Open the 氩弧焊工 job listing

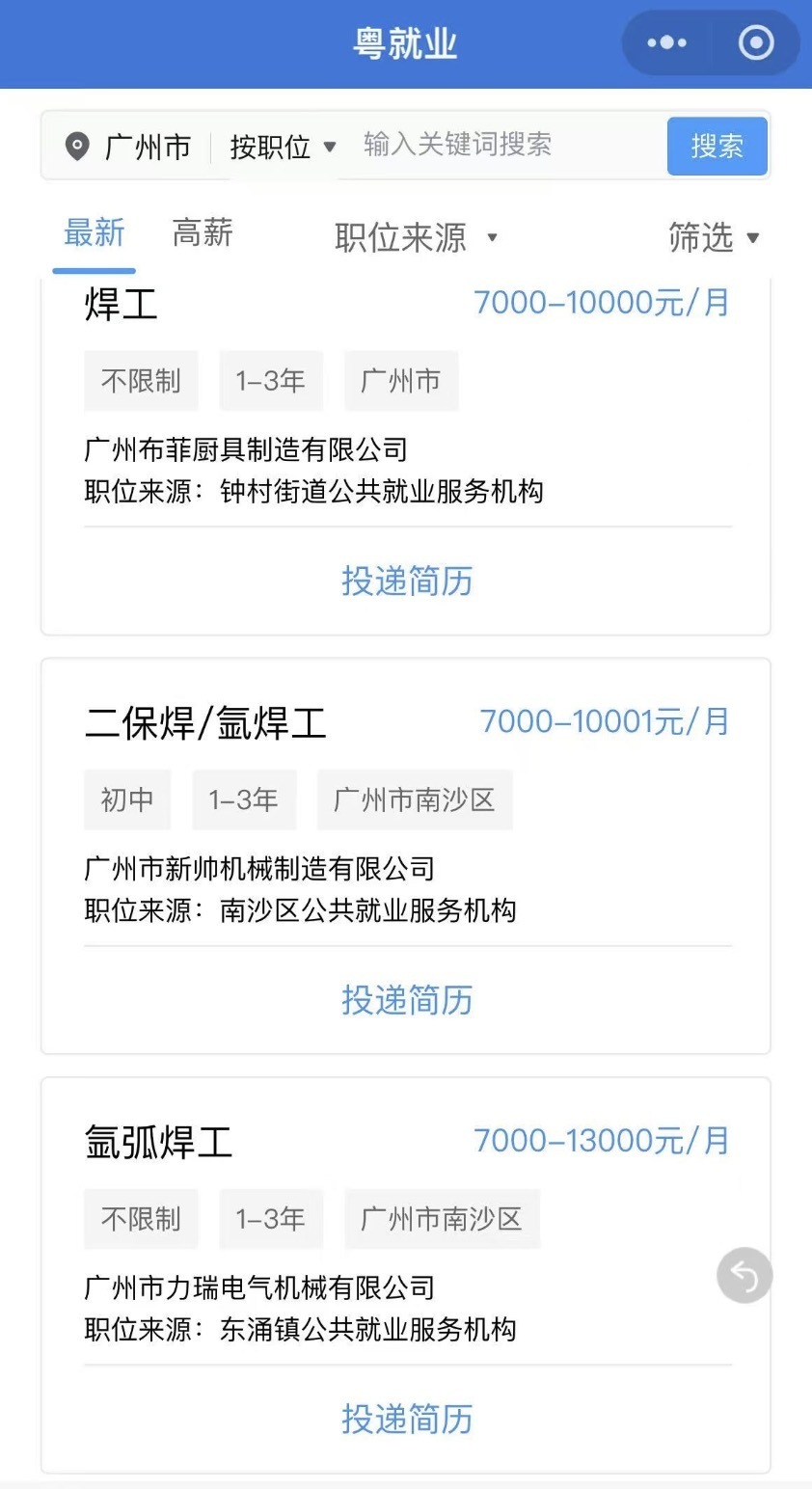point(159,1142)
